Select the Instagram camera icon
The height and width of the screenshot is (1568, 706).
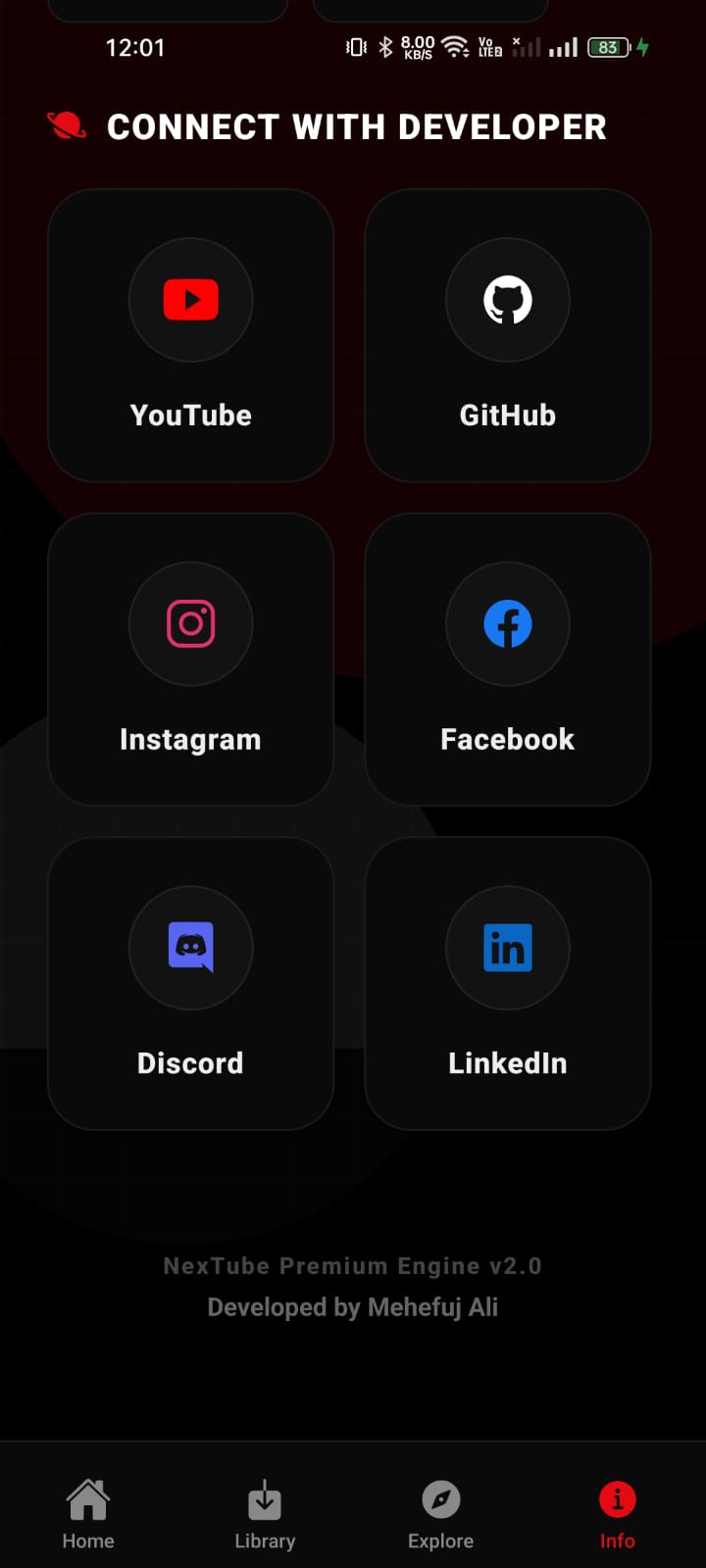coord(191,624)
